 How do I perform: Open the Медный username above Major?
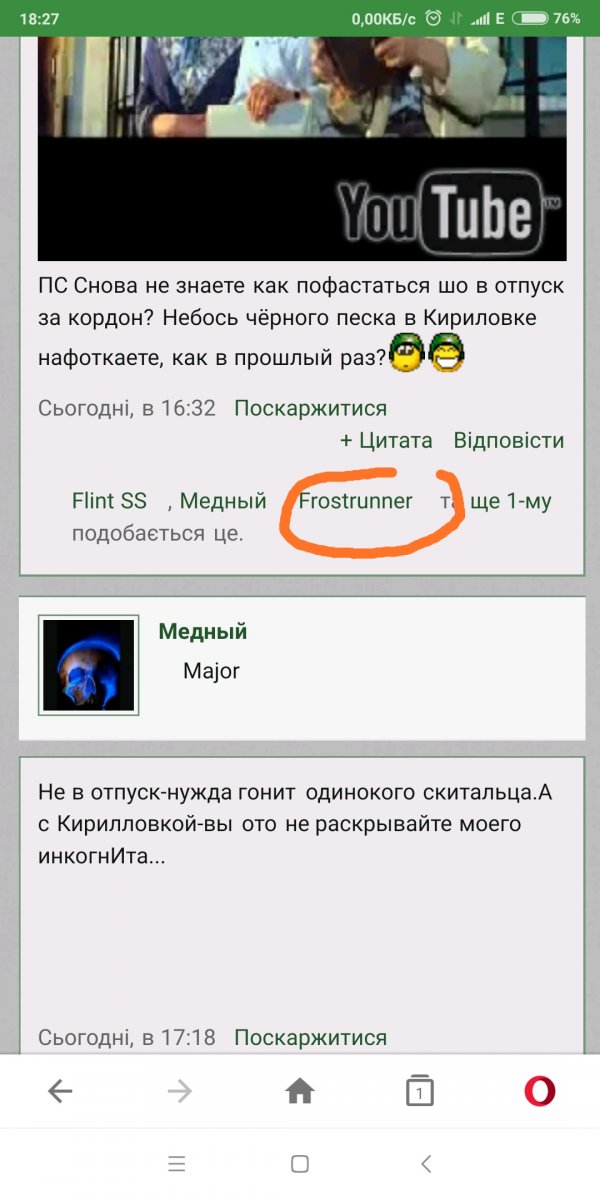click(202, 632)
